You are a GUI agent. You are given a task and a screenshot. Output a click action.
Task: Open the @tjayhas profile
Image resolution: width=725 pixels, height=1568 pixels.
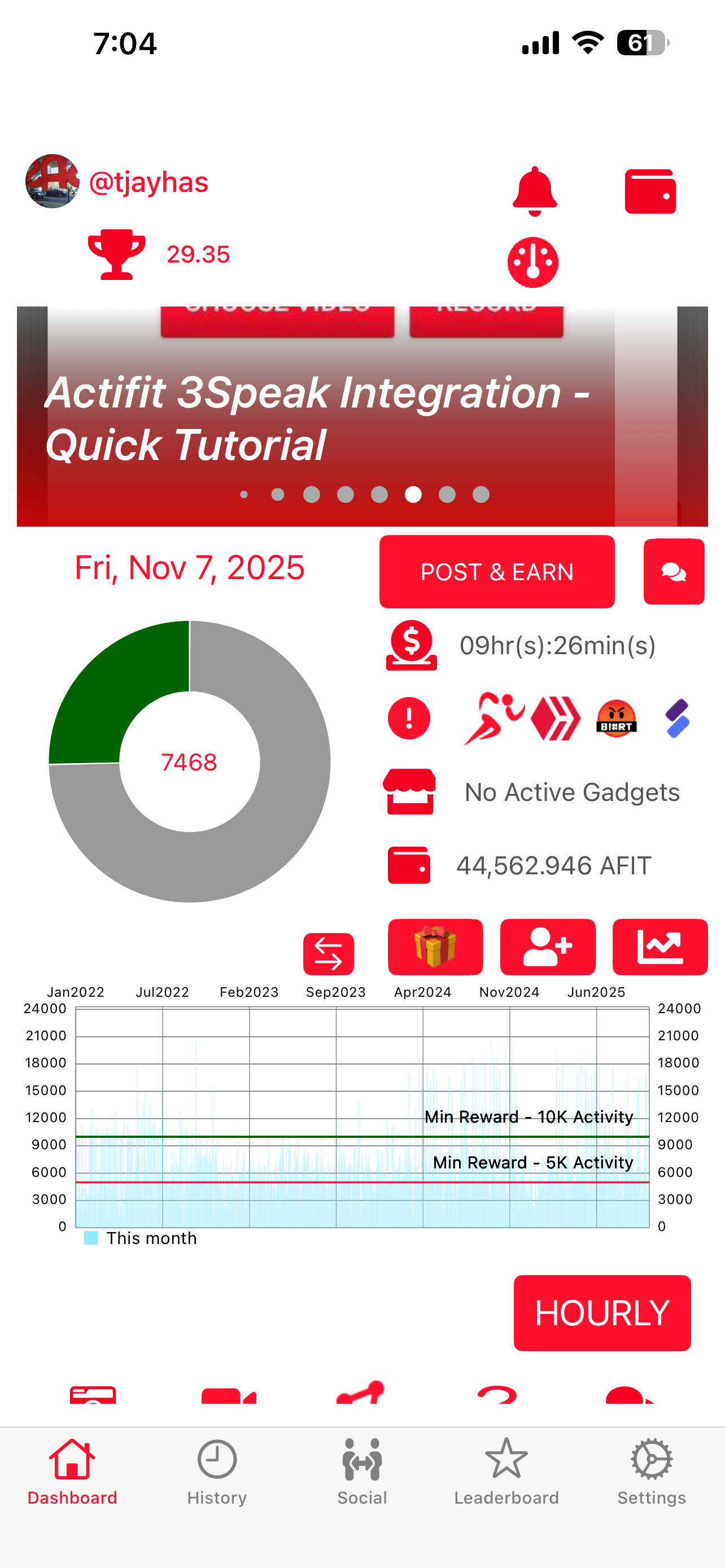coord(148,182)
